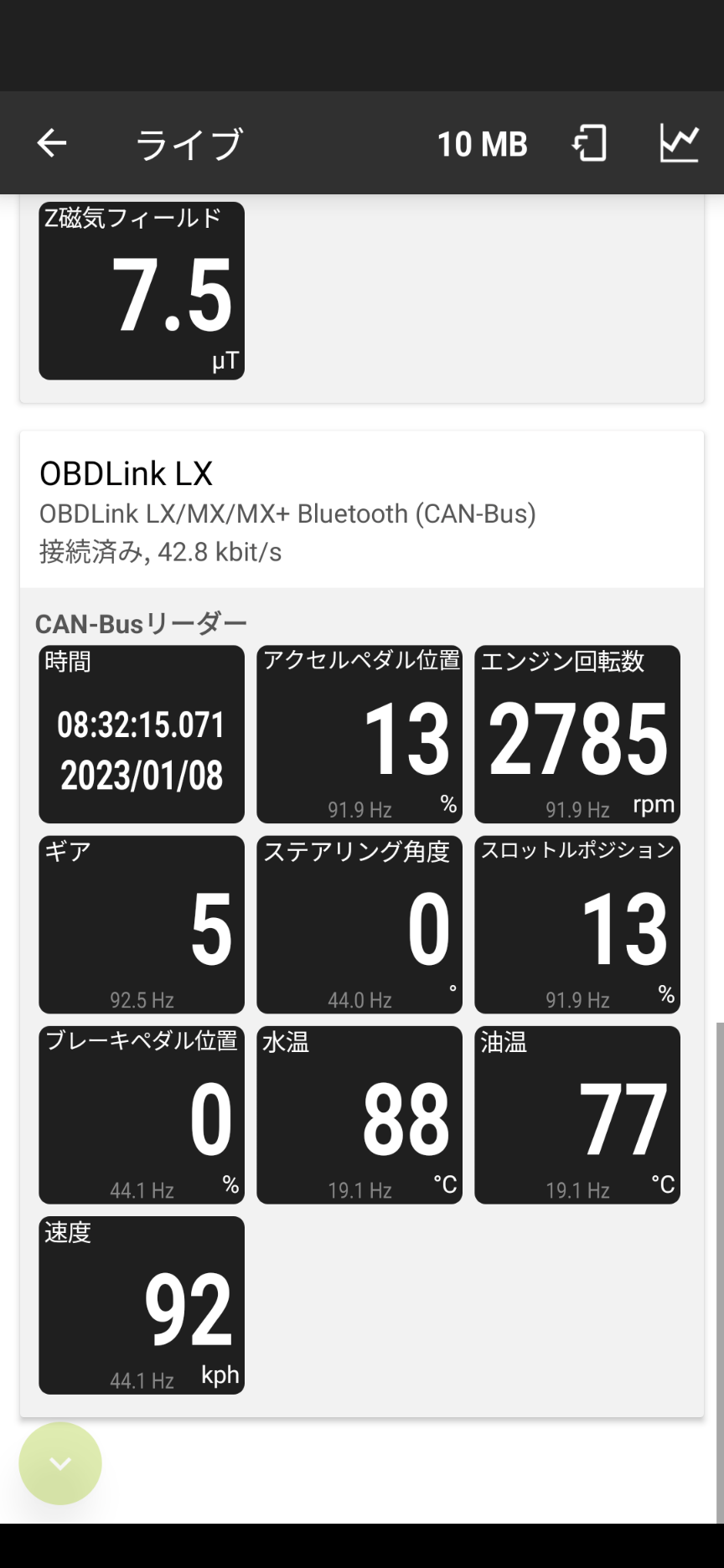Open the エンジン回転数 tile
This screenshot has height=1568, width=724.
click(577, 735)
